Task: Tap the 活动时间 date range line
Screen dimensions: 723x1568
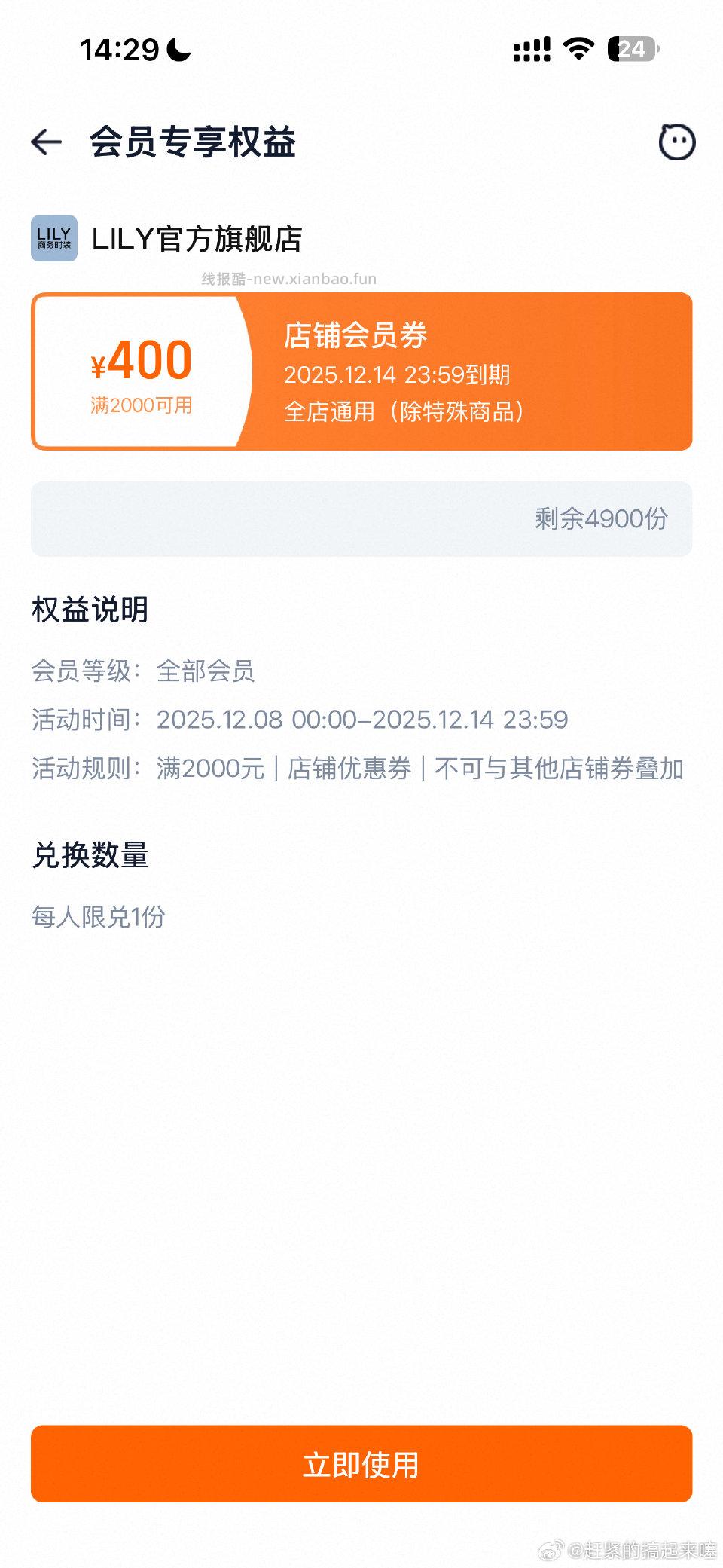Action: 301,720
